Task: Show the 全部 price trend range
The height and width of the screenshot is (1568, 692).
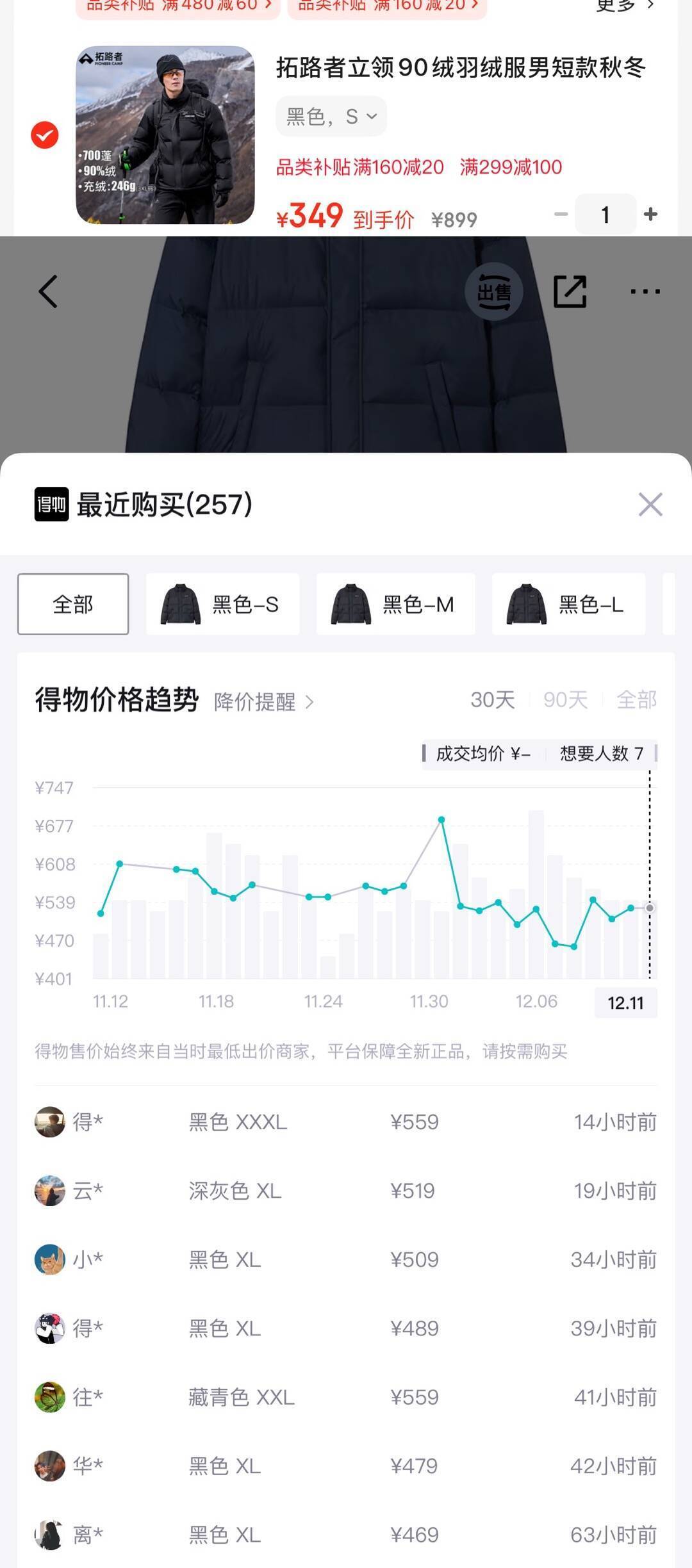Action: [636, 699]
